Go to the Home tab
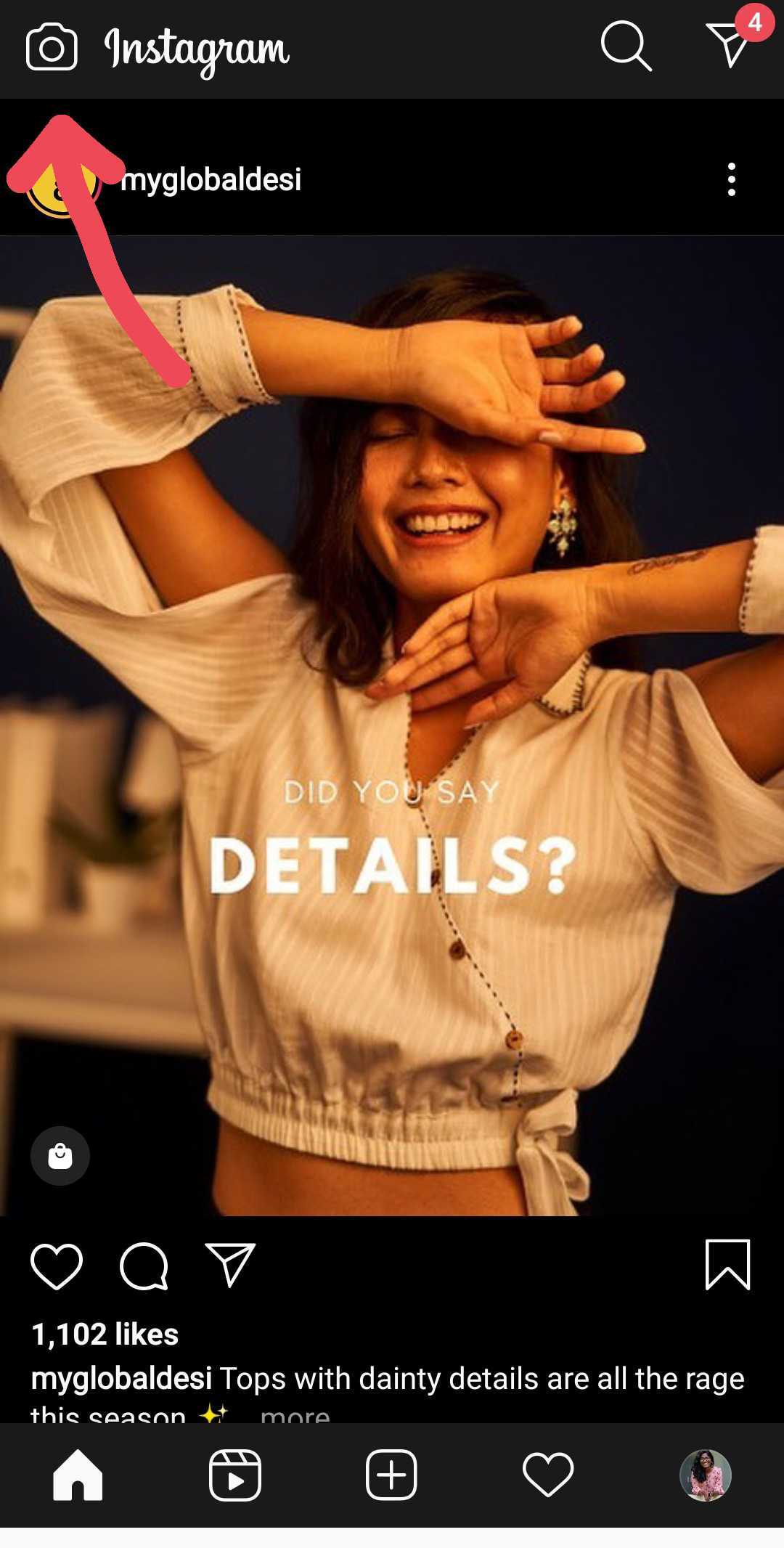Viewport: 784px width, 1548px height. coord(78,1475)
